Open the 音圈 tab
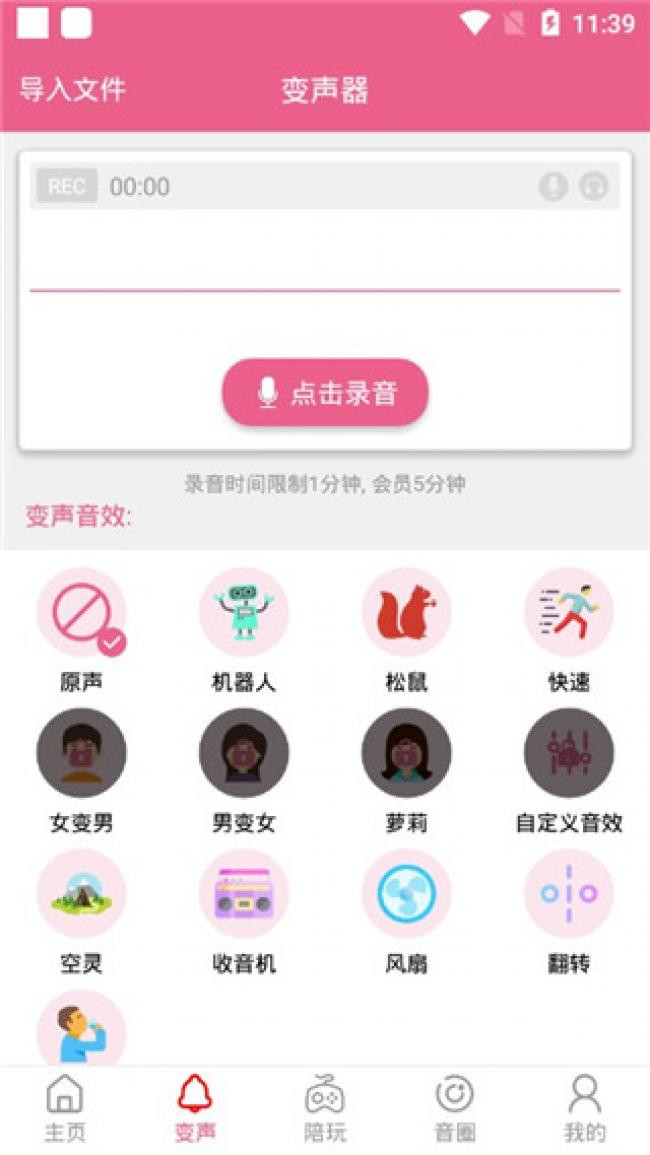The width and height of the screenshot is (650, 1155). coord(455,1107)
